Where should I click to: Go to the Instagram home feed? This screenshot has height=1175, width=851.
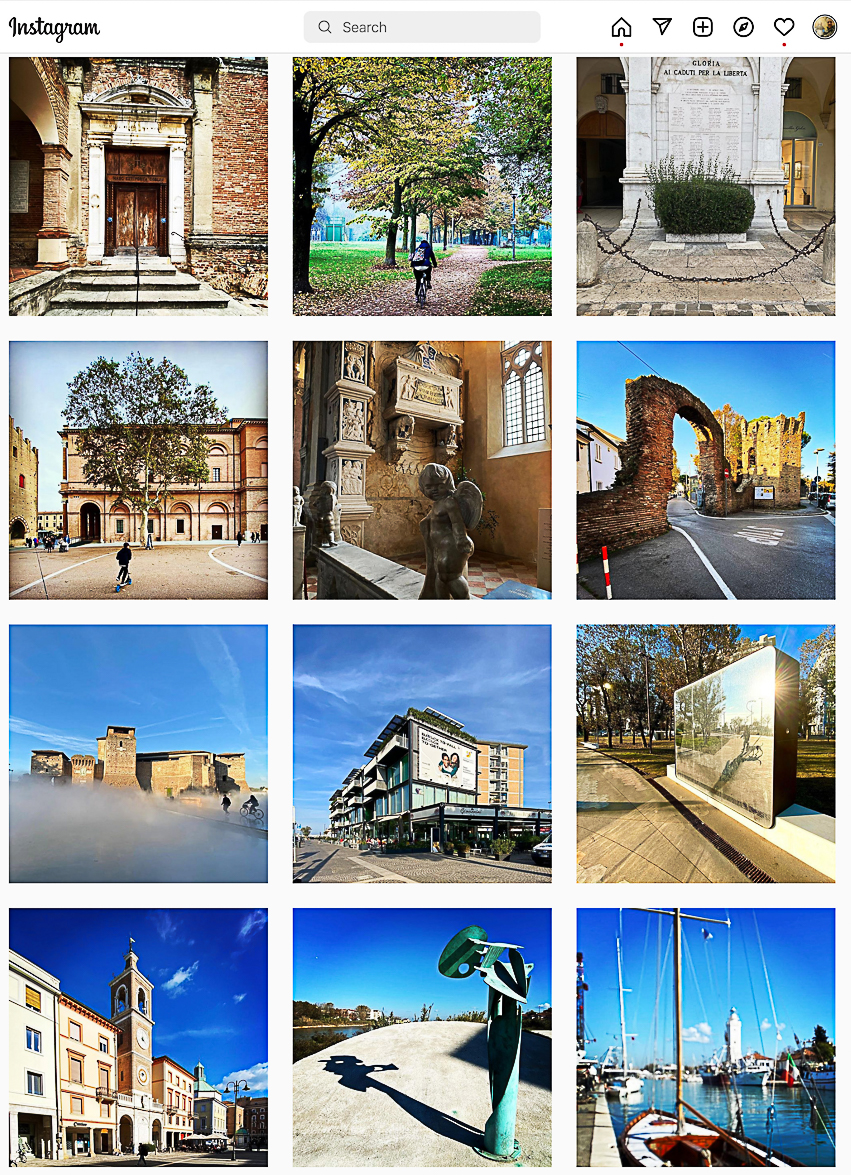[x=621, y=27]
